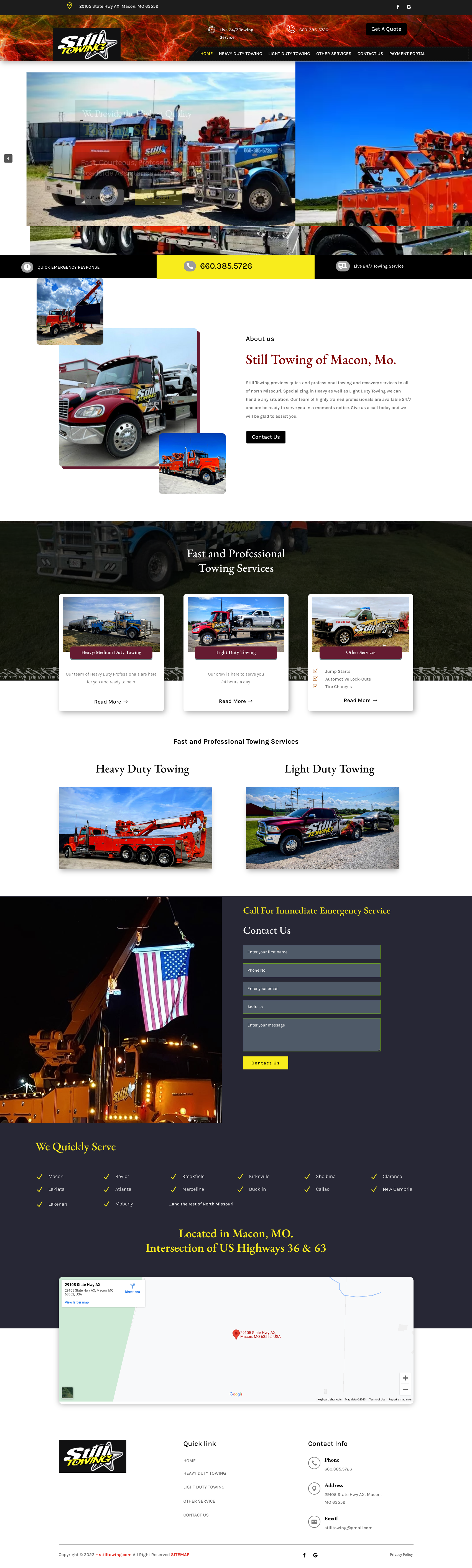This screenshot has height=1568, width=472.
Task: Tap Contact Us button in About section
Action: click(266, 437)
